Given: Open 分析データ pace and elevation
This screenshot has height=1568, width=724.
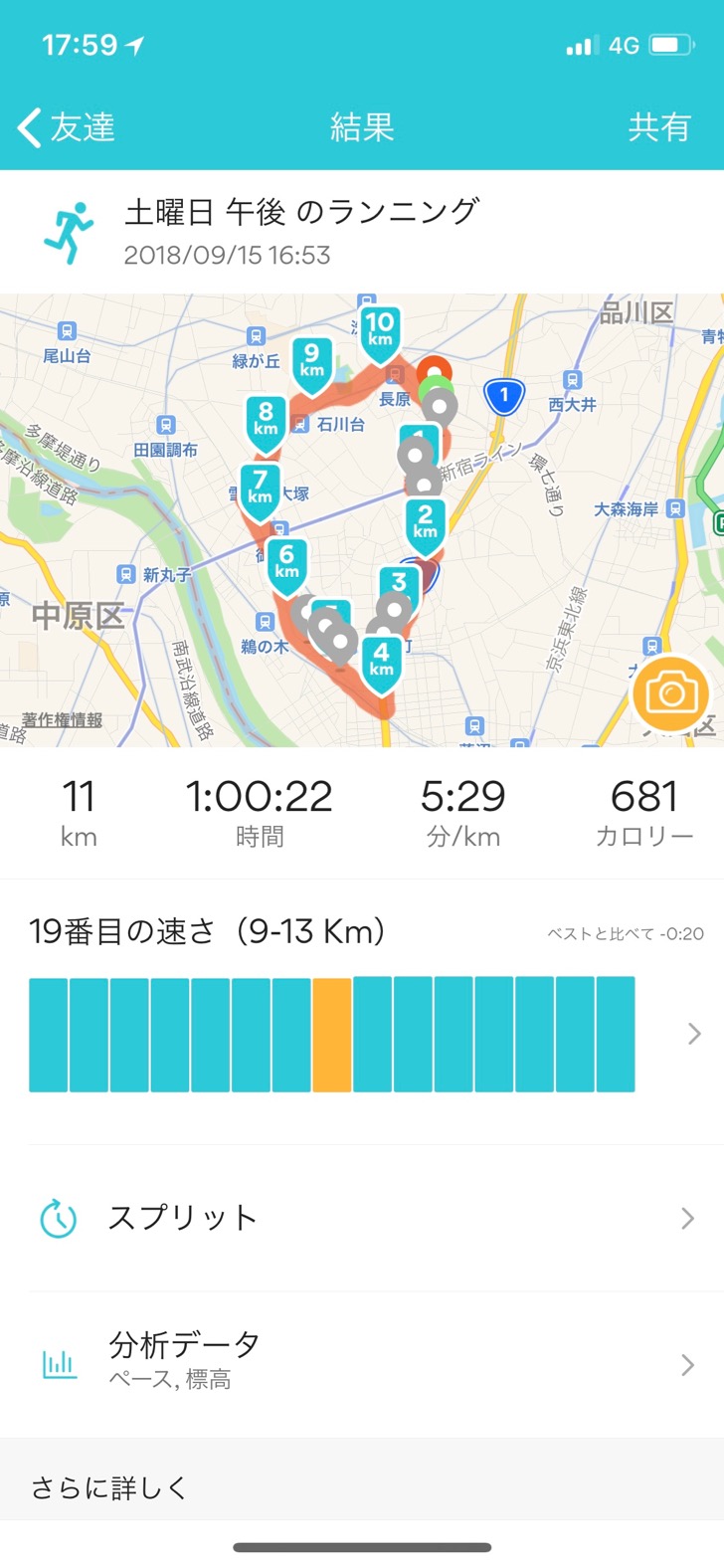Looking at the screenshot, I should tap(362, 1364).
